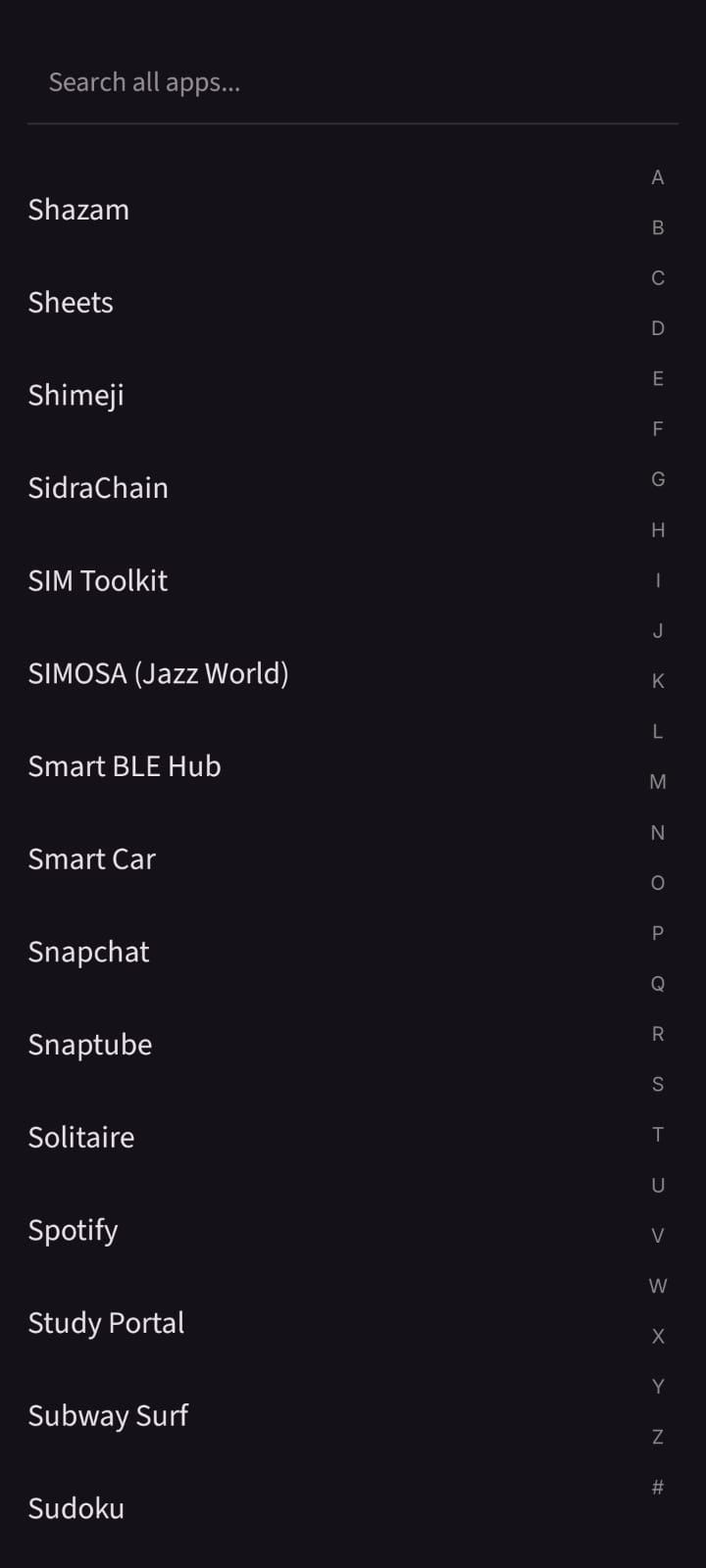Select letter Z on the alphabet index
The width and height of the screenshot is (706, 1568).
pyautogui.click(x=657, y=1436)
